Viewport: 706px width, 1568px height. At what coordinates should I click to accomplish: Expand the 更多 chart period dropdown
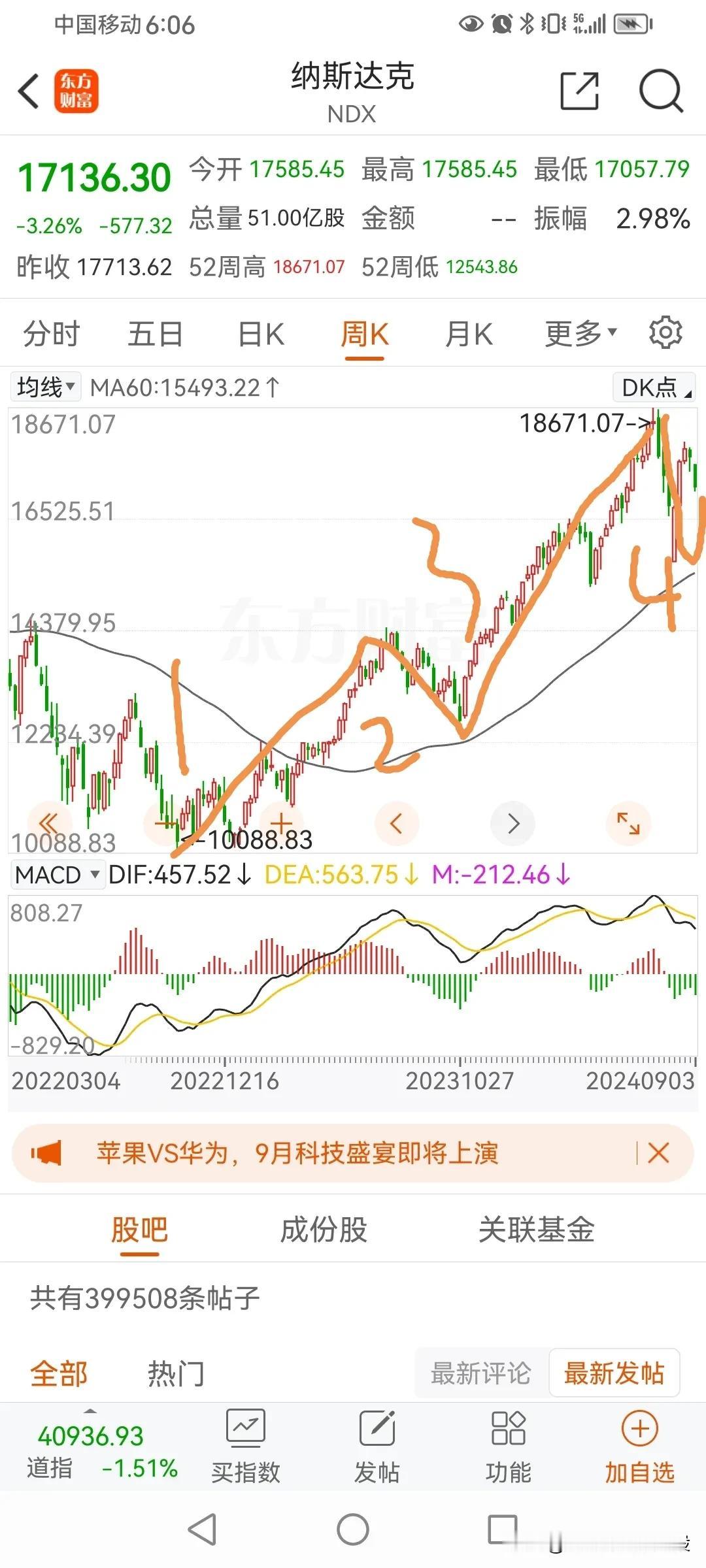[580, 335]
